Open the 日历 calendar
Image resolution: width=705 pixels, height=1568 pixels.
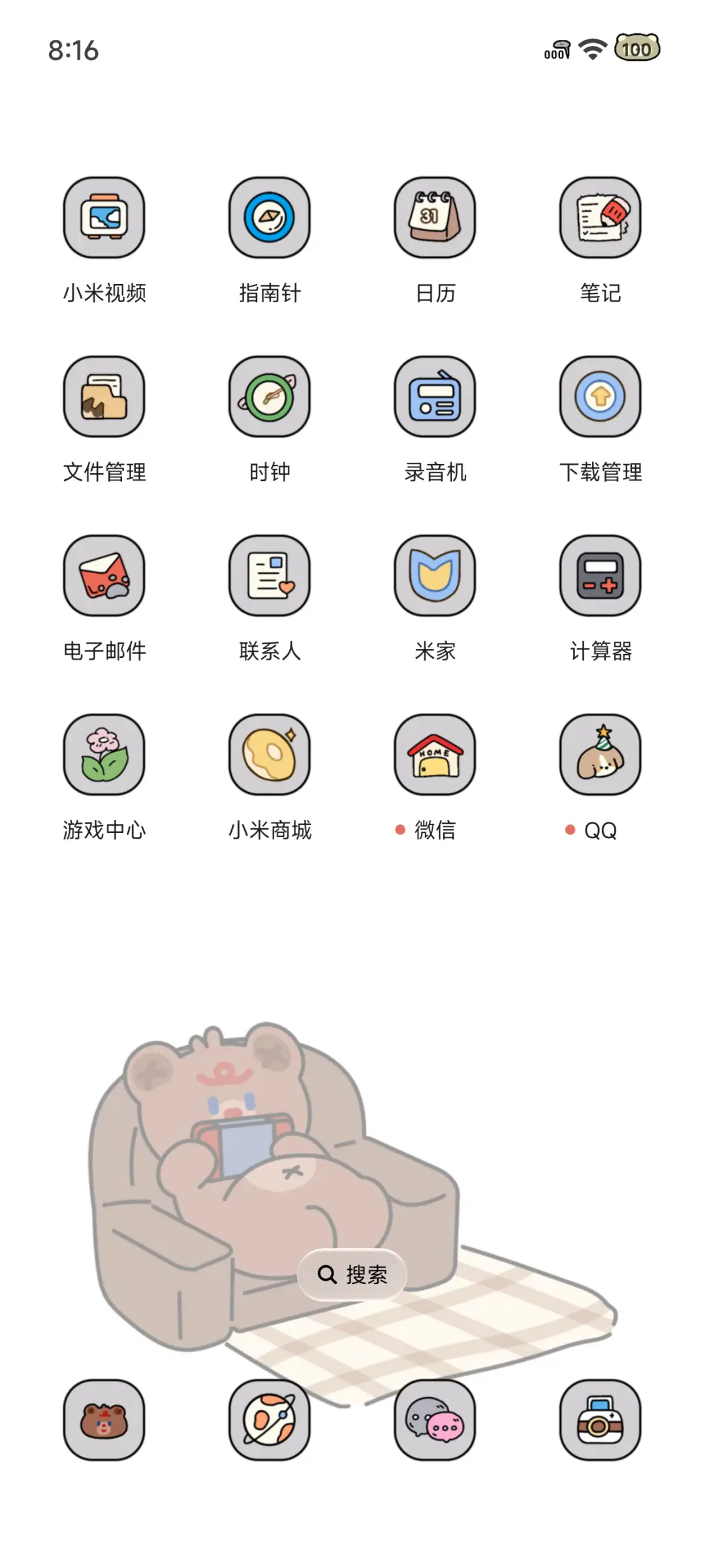click(435, 219)
